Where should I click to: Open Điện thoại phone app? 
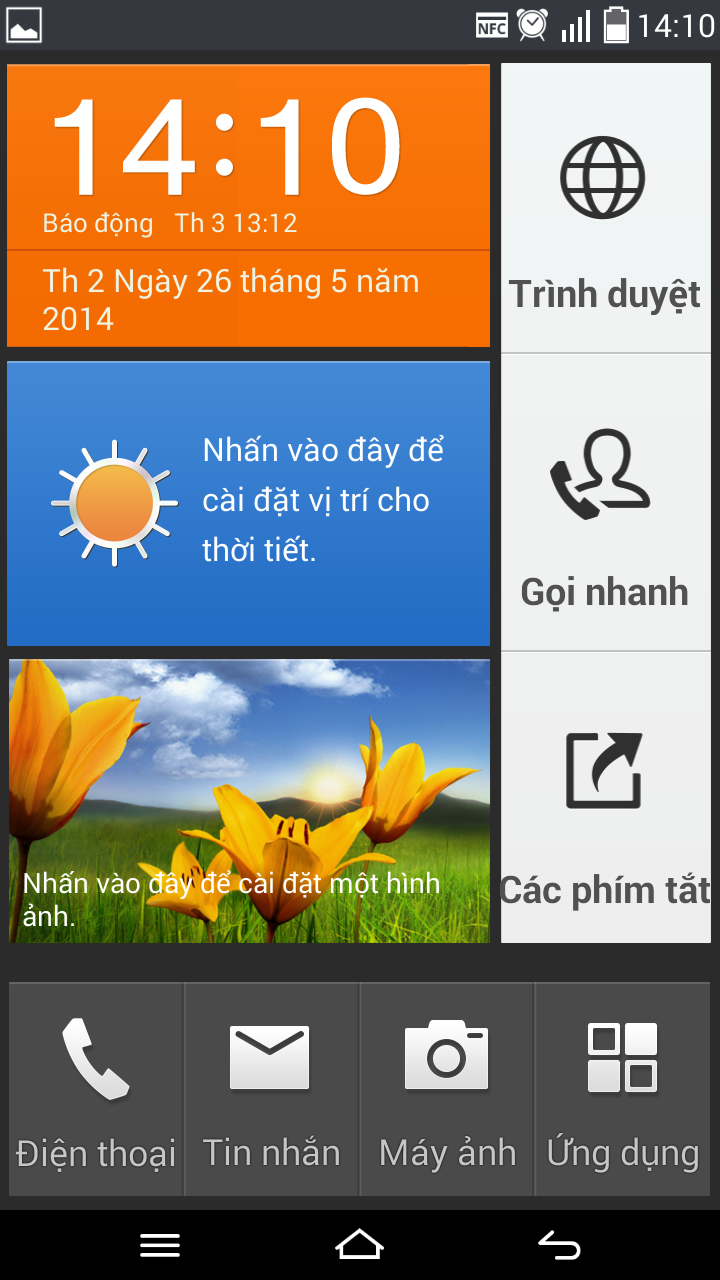pos(96,1089)
